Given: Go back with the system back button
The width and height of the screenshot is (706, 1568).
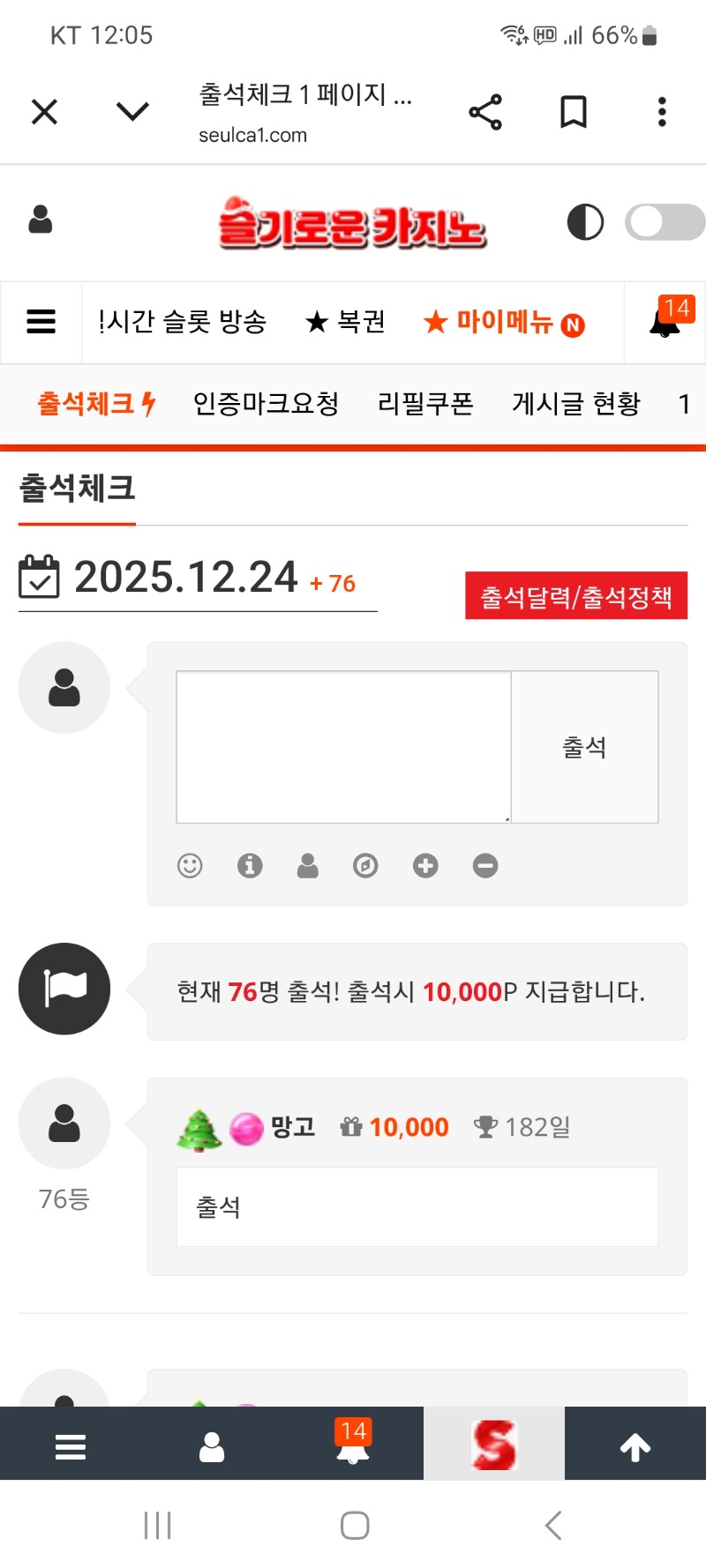Looking at the screenshot, I should [x=553, y=1526].
